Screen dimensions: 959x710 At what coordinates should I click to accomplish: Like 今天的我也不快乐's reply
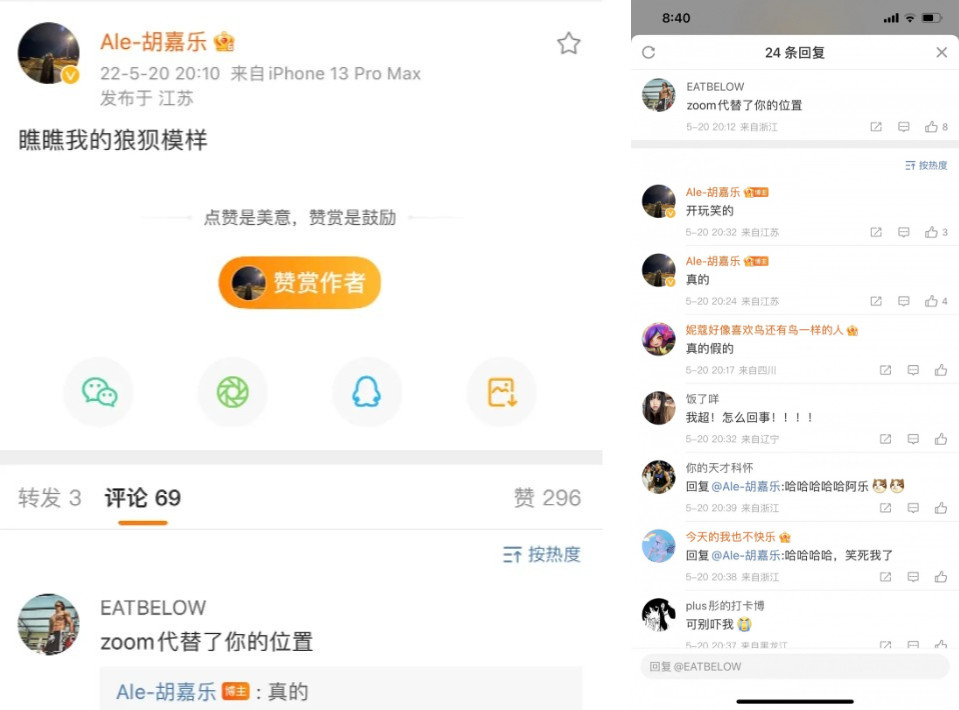(x=941, y=577)
